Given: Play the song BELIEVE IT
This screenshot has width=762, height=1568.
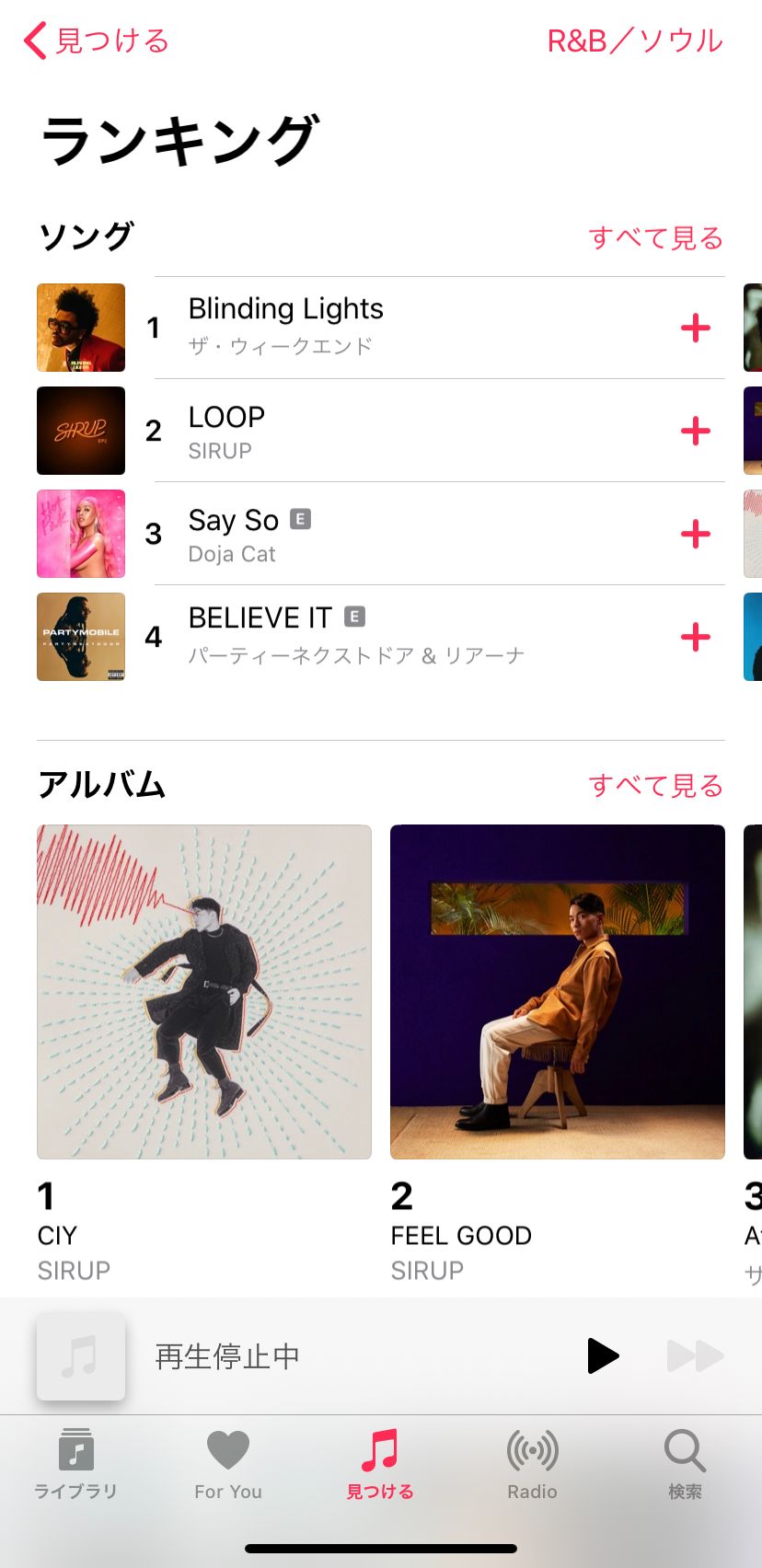Looking at the screenshot, I should [x=381, y=637].
